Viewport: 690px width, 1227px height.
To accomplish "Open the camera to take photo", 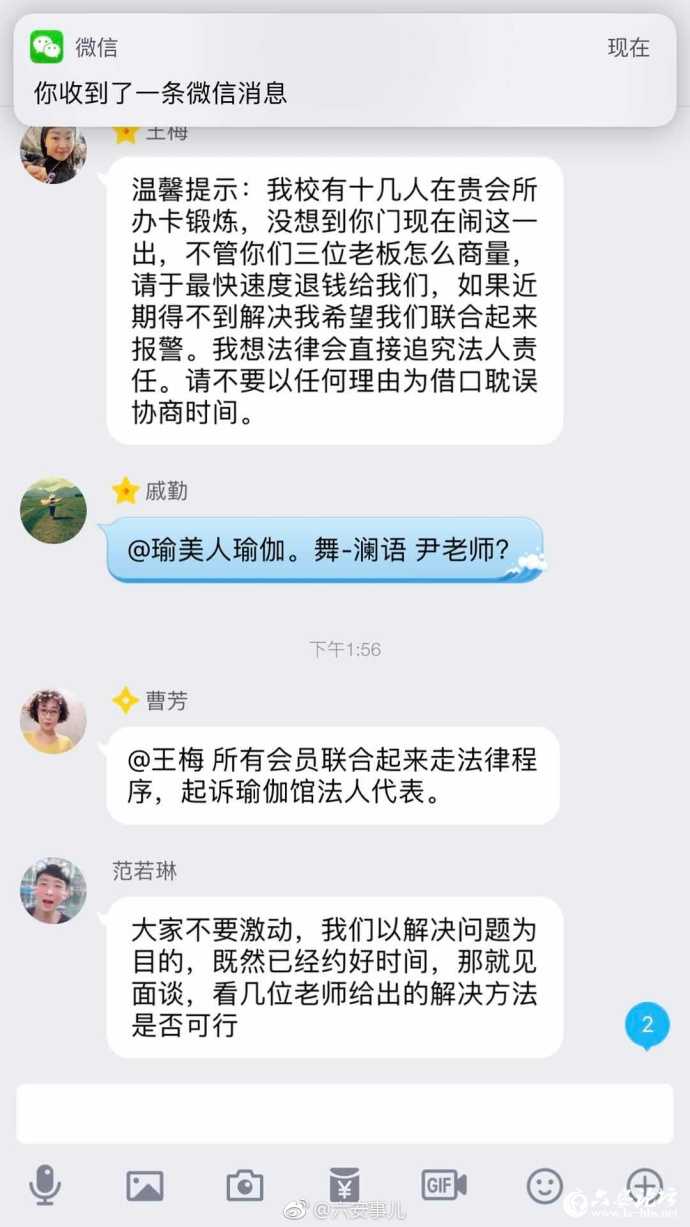I will click(x=245, y=1186).
